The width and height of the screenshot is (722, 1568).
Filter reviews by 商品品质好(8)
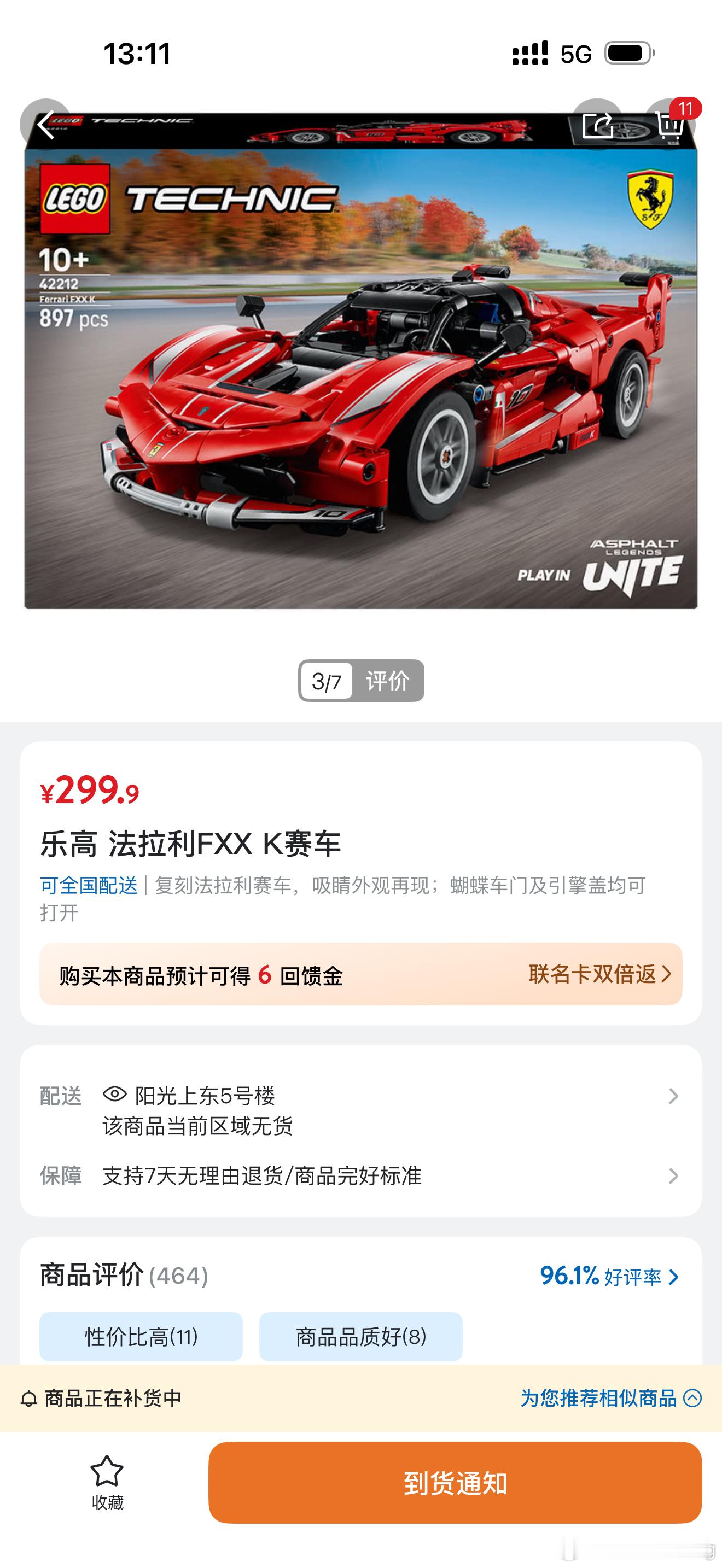pos(360,1337)
